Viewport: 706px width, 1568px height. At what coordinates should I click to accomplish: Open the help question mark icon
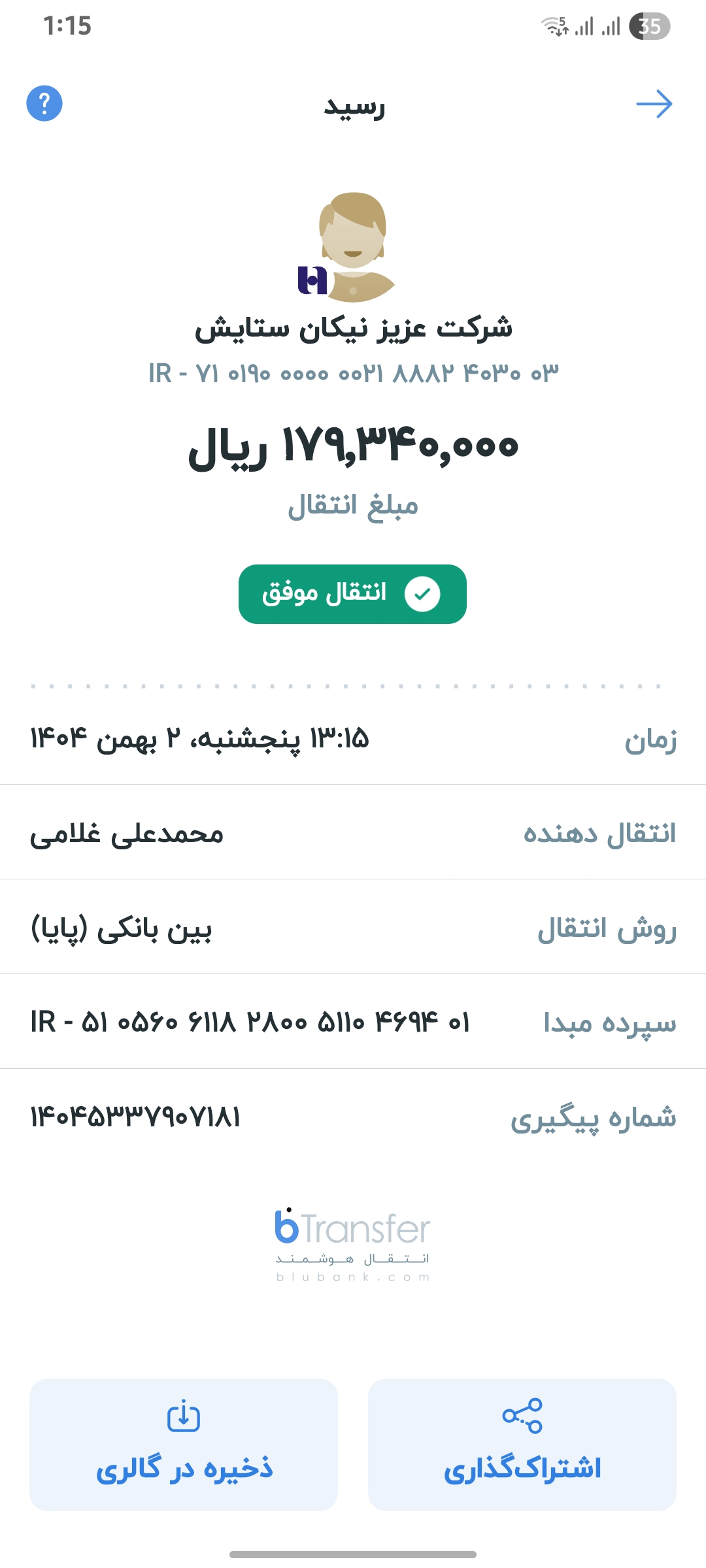tap(44, 103)
